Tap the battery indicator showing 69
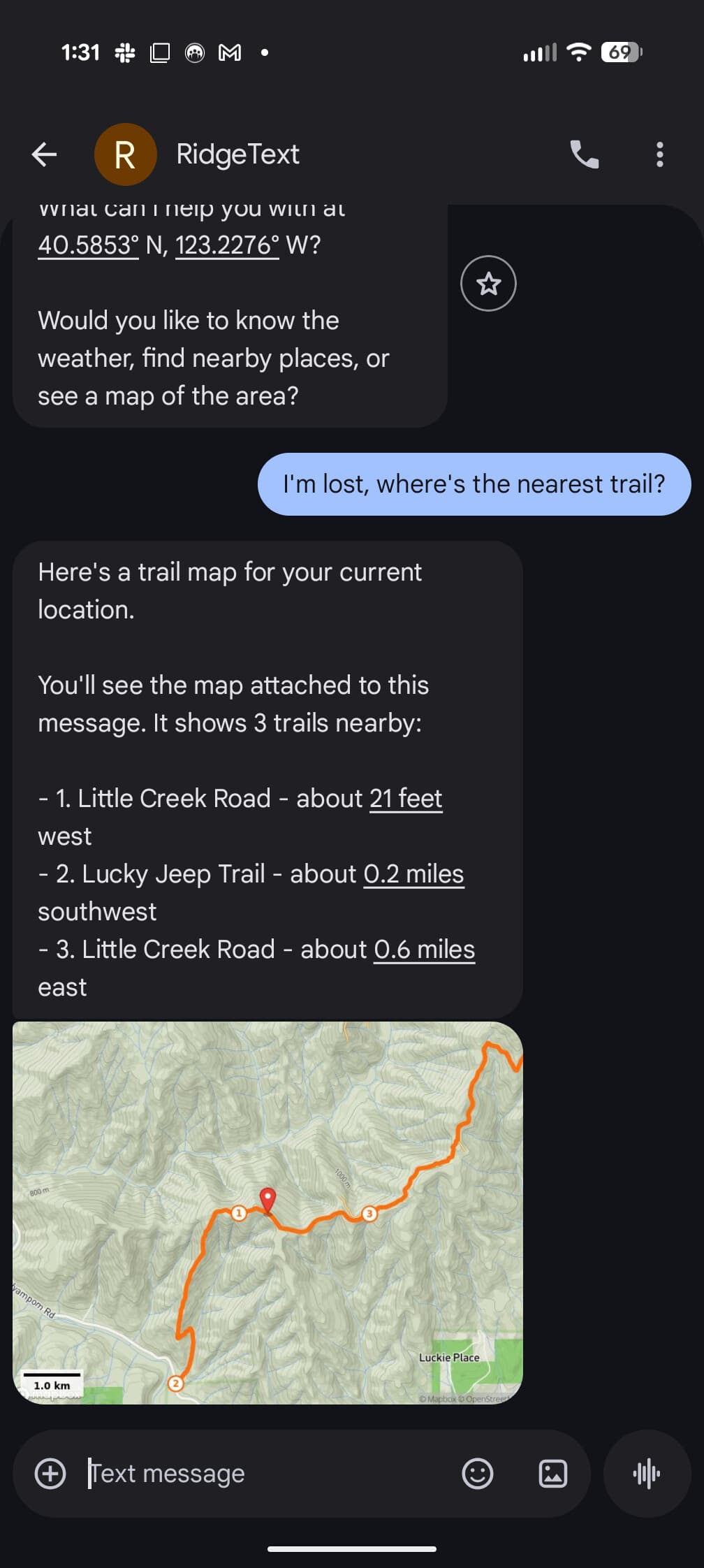Image resolution: width=704 pixels, height=1568 pixels. (619, 52)
